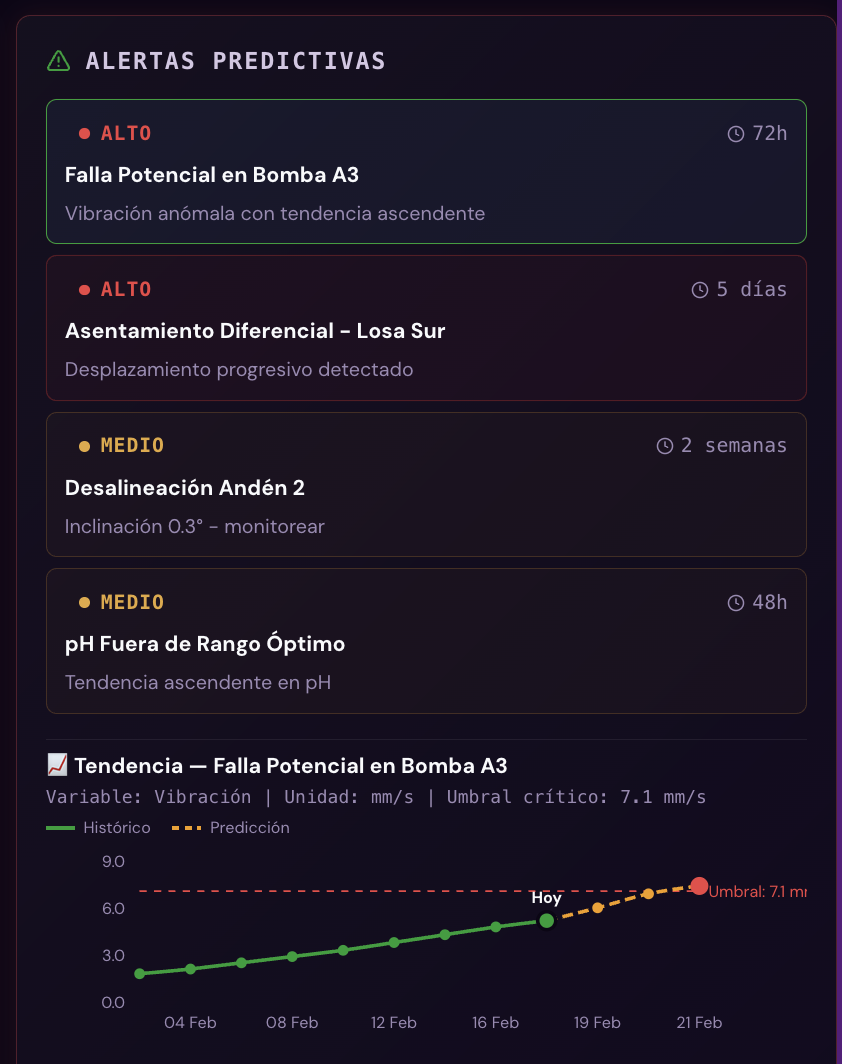Click the MEDIO label on Desalineación Andén 2

134,445
